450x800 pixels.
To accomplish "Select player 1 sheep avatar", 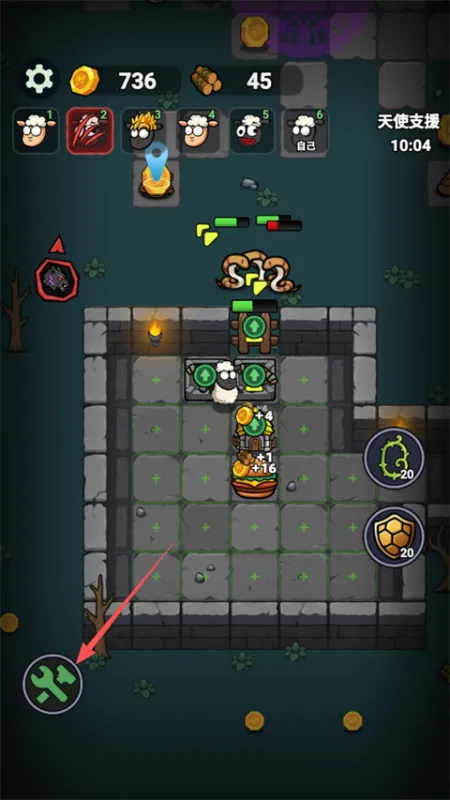I will coord(36,131).
